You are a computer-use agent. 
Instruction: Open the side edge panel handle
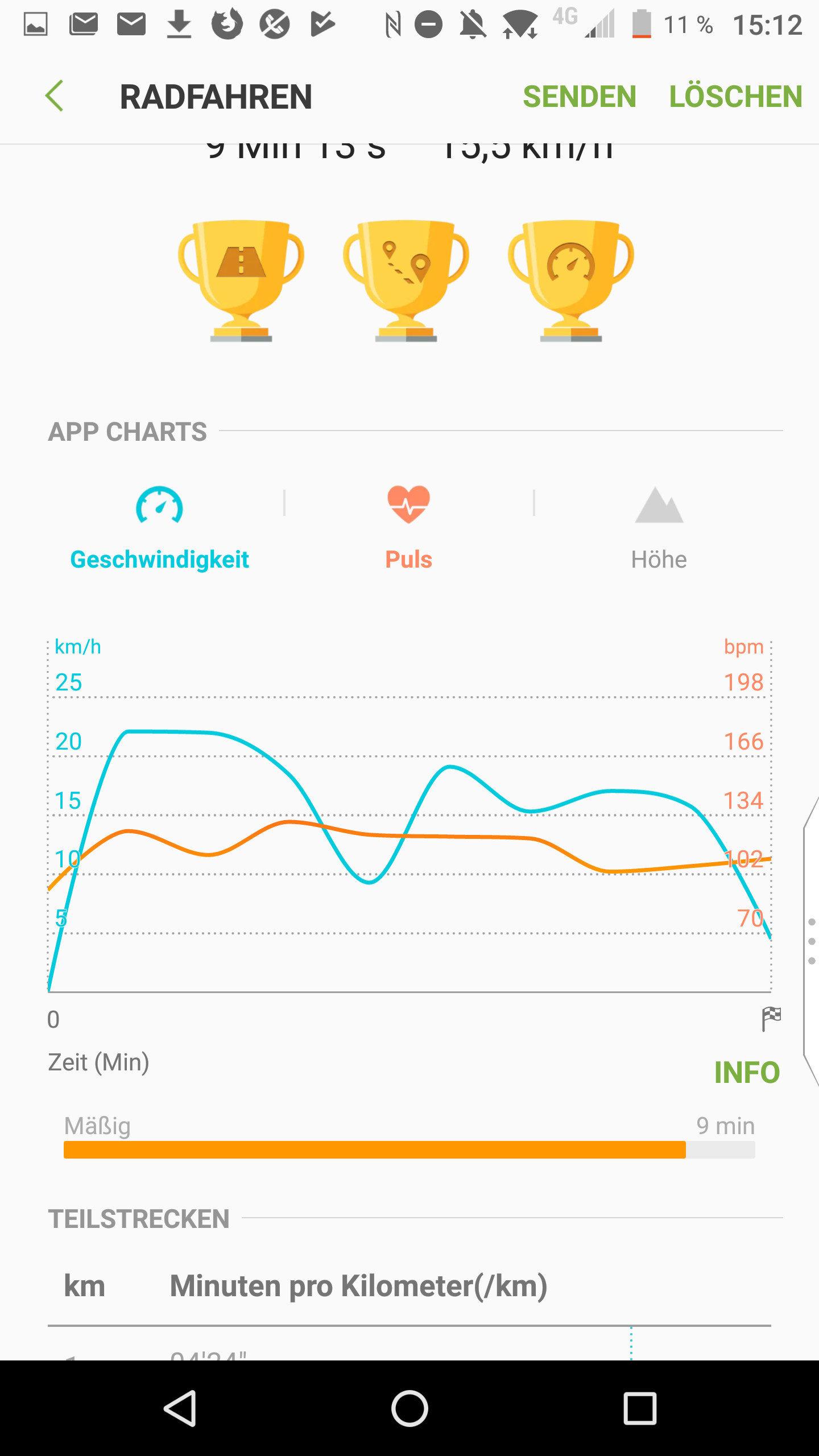812,941
